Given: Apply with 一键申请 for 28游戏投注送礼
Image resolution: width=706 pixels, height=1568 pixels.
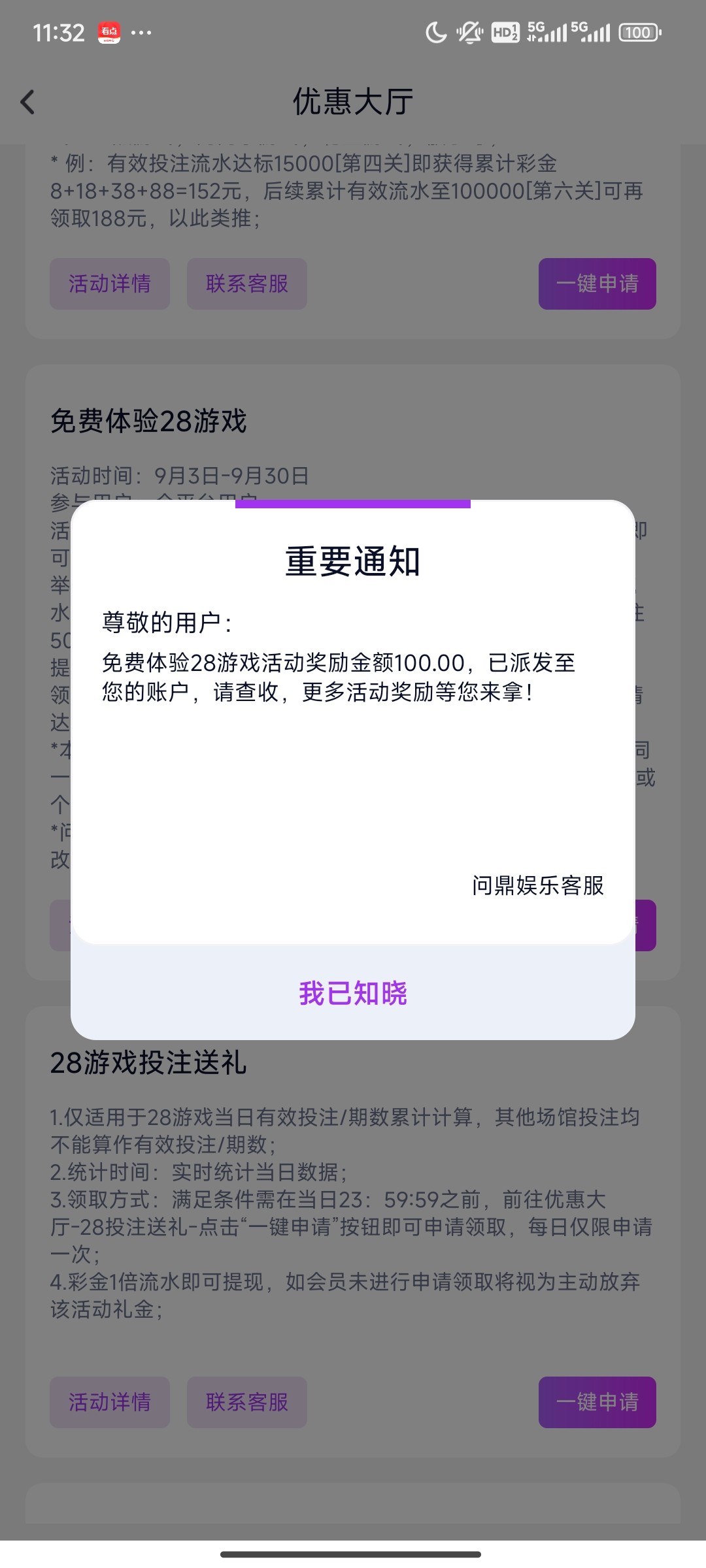Looking at the screenshot, I should 597,1402.
